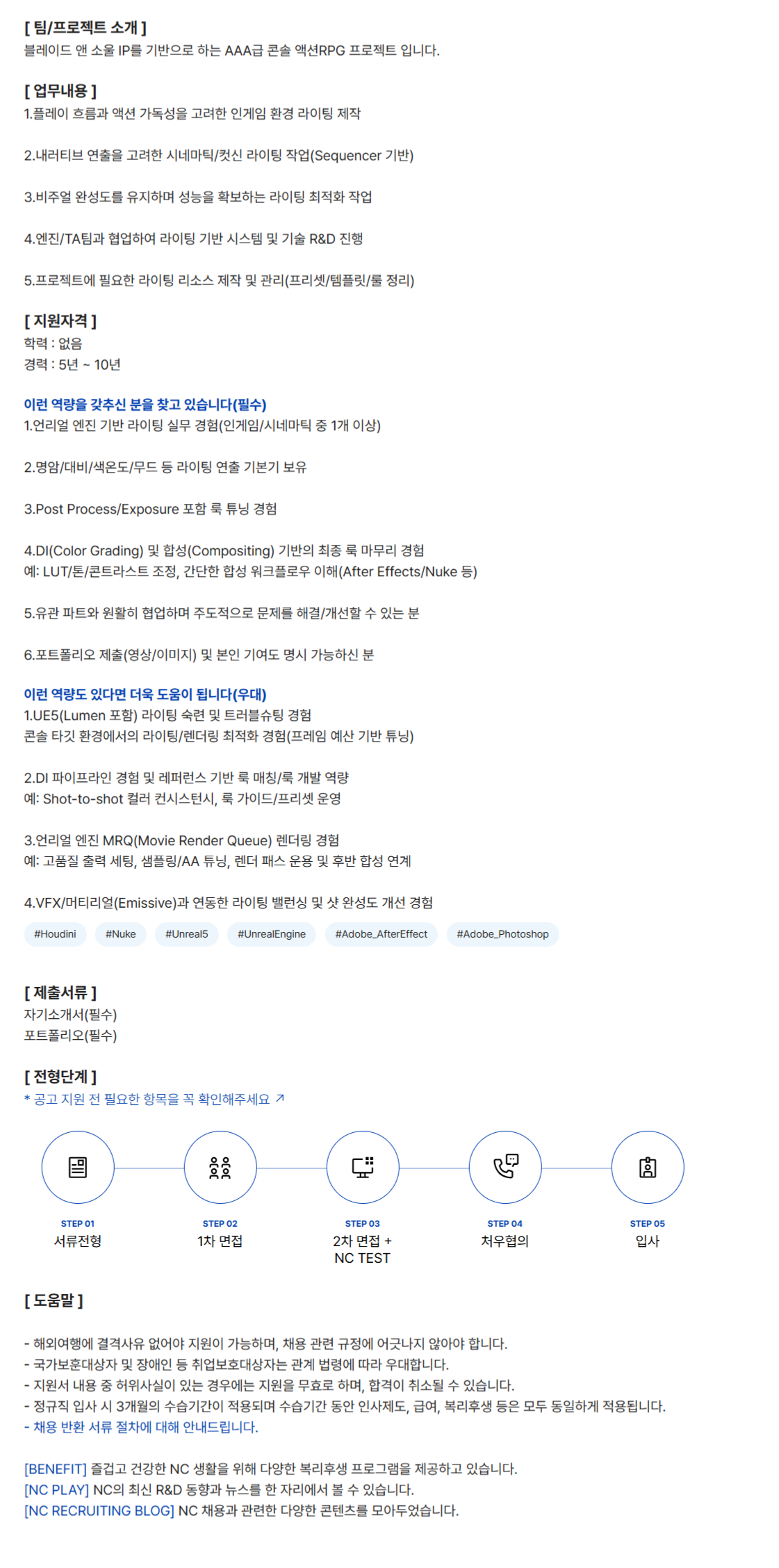Image resolution: width=779 pixels, height=1568 pixels.
Task: Choose the #UnrealEngine tag chip
Action: click(x=271, y=934)
